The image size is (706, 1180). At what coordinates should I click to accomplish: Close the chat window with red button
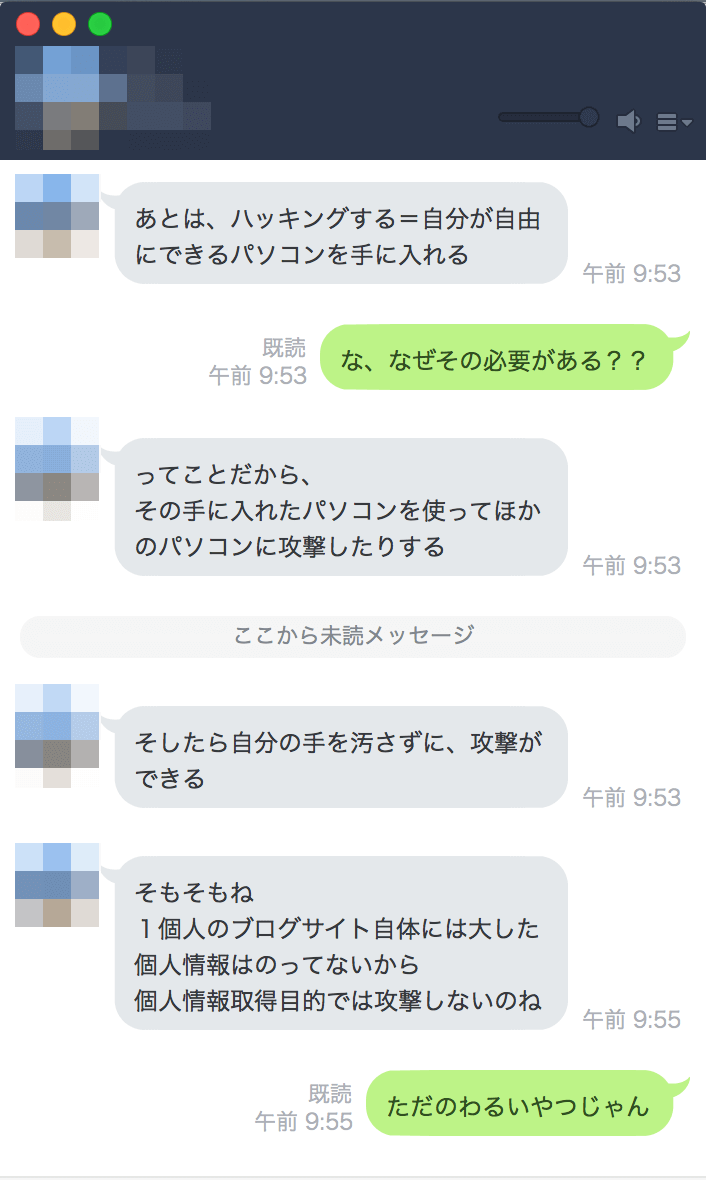click(x=28, y=24)
